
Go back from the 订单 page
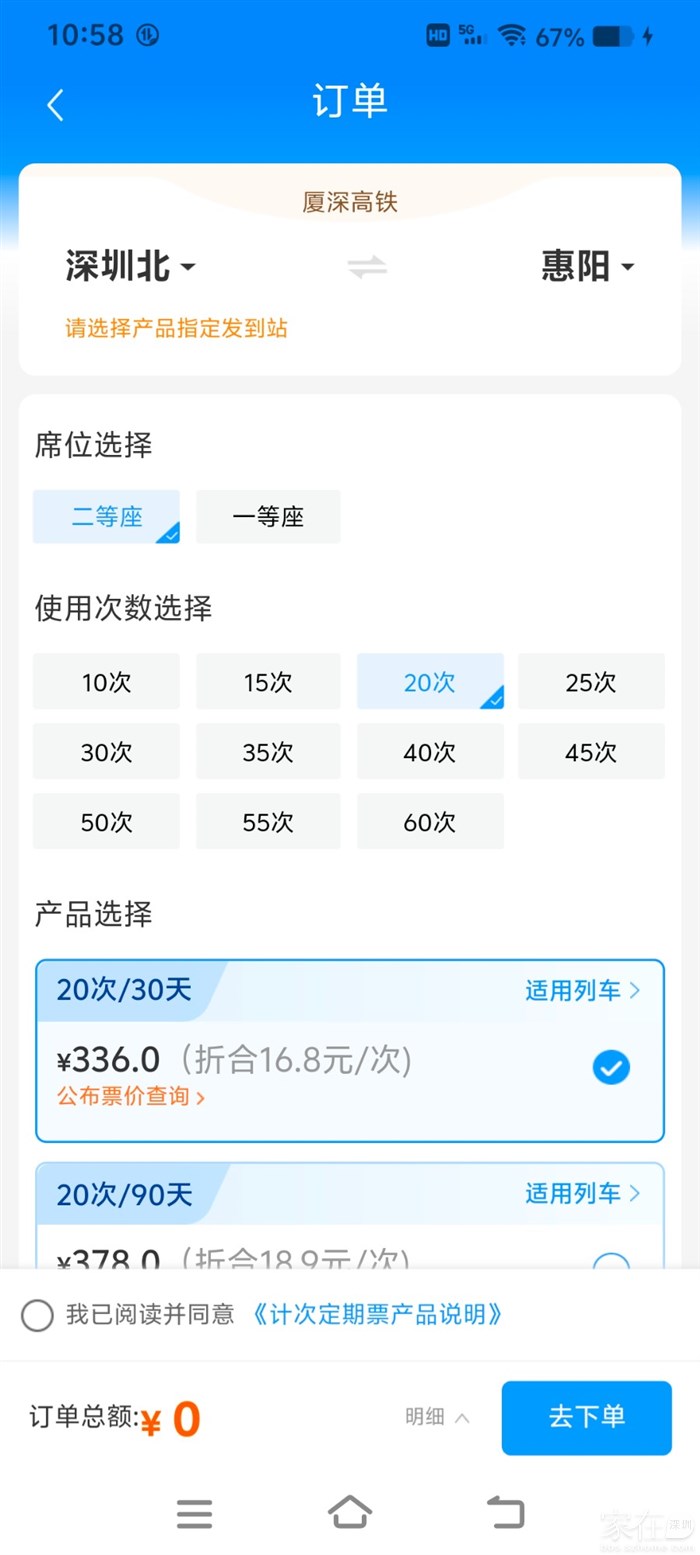tap(55, 104)
